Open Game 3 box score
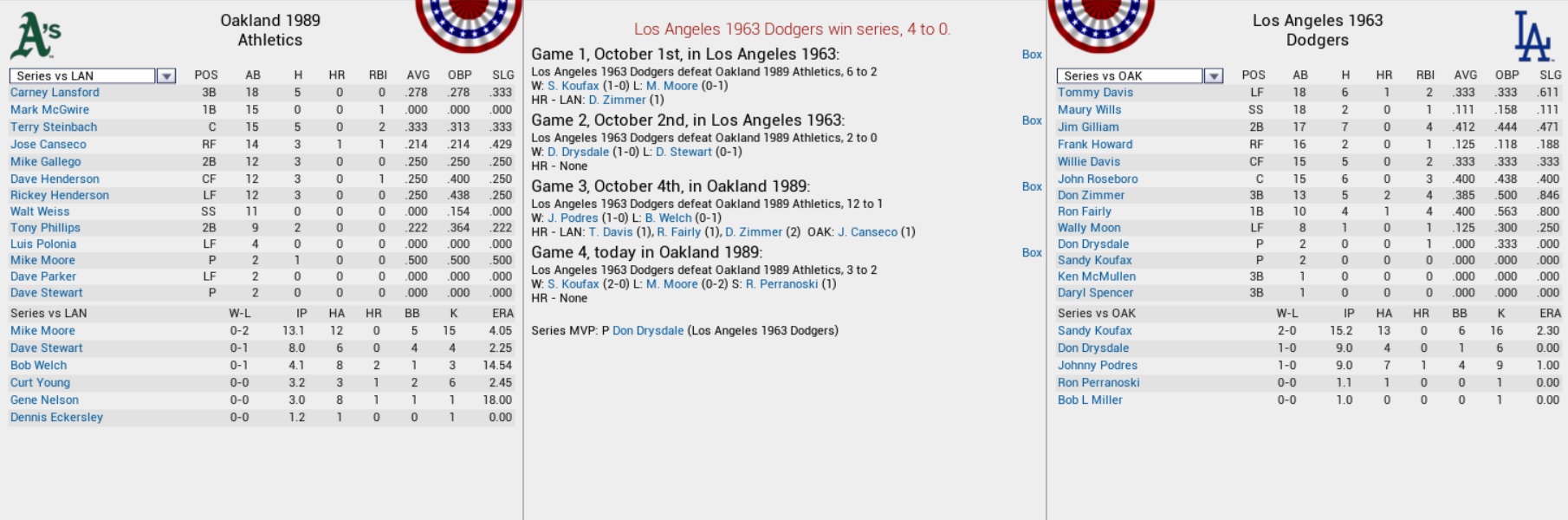This screenshot has width=1568, height=520. (x=1031, y=186)
